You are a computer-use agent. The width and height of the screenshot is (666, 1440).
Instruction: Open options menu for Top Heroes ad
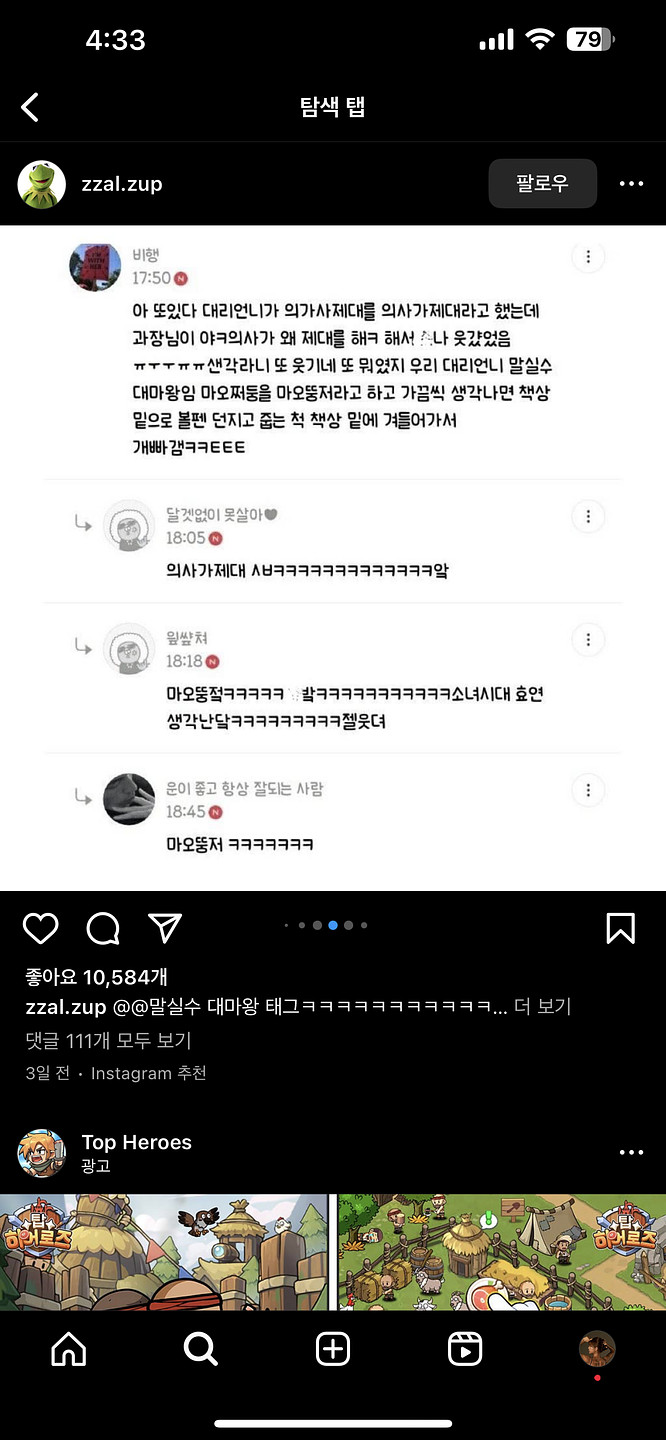[x=631, y=1153]
